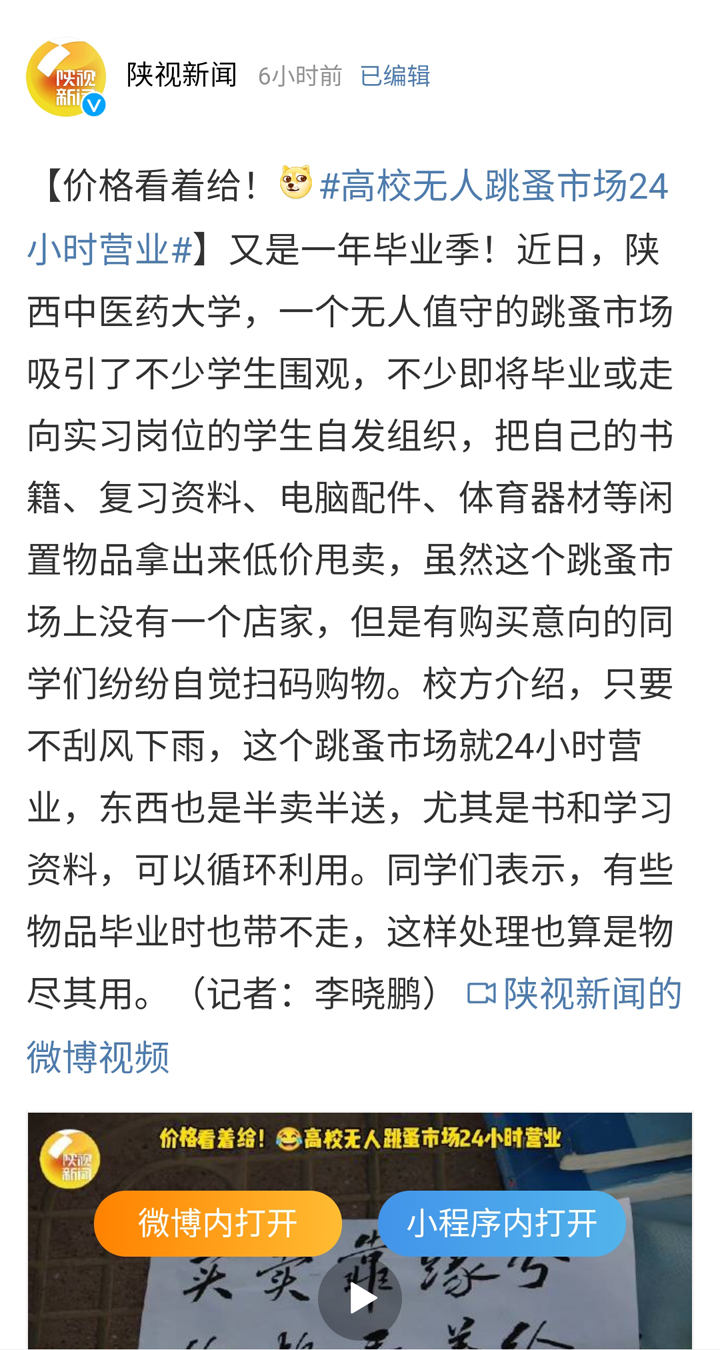Tap 微博内打开 button
This screenshot has width=720, height=1350.
point(218,1223)
